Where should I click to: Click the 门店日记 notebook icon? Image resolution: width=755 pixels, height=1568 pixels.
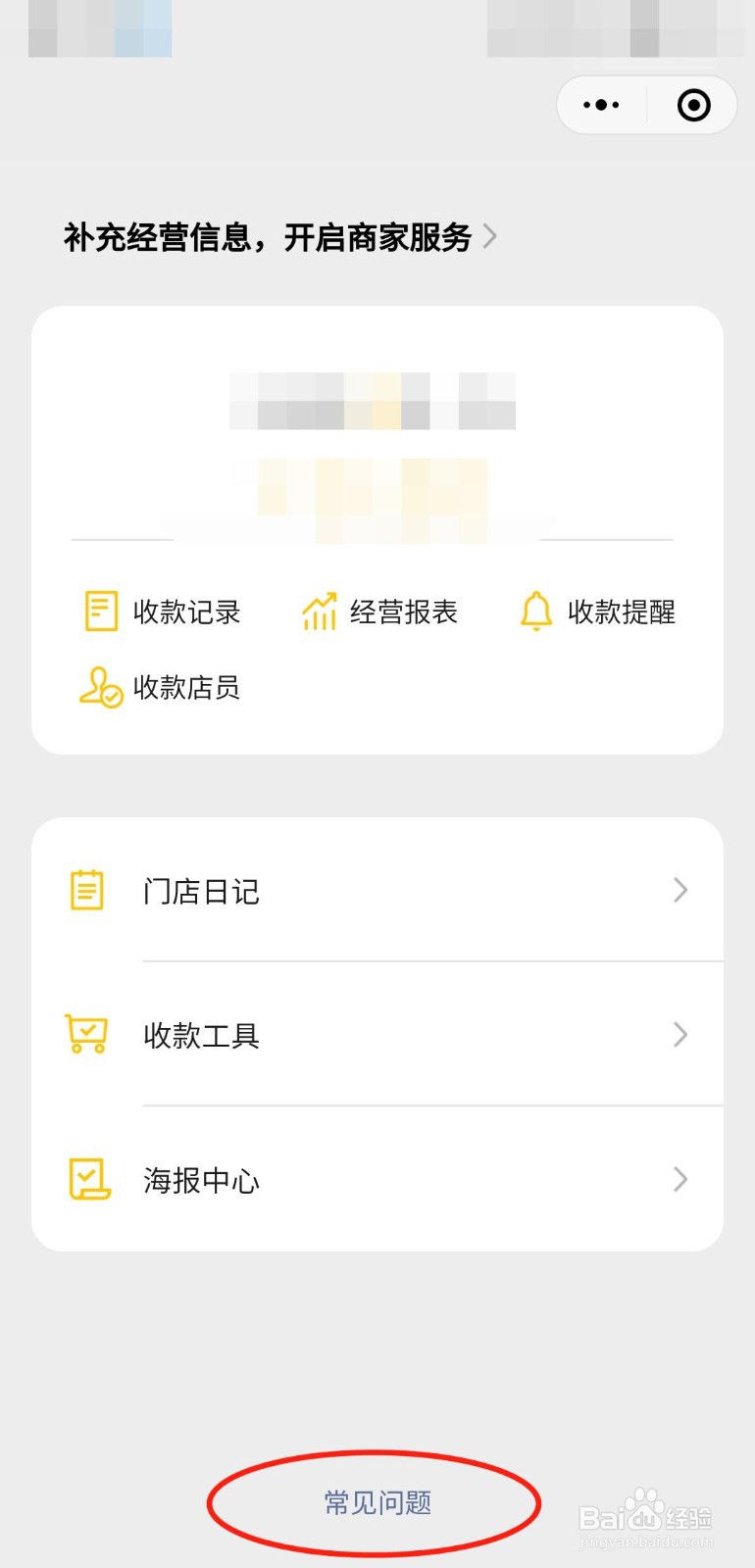tap(86, 890)
